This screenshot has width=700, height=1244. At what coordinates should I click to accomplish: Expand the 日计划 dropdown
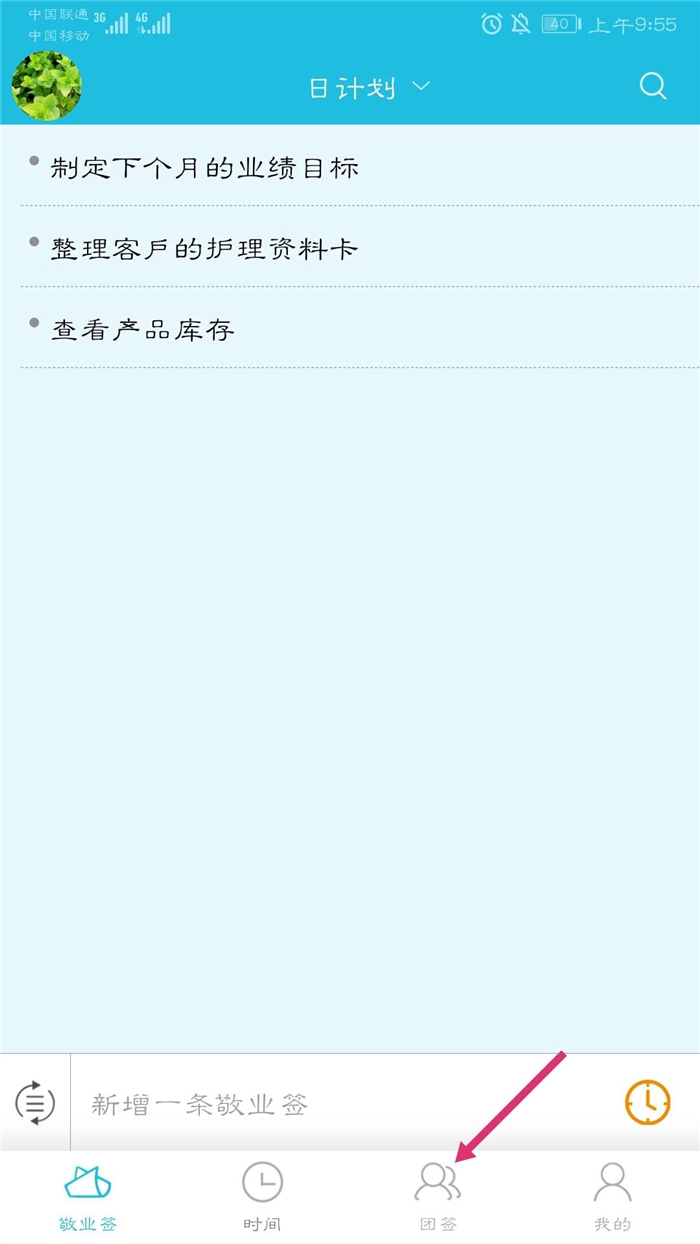pos(369,88)
